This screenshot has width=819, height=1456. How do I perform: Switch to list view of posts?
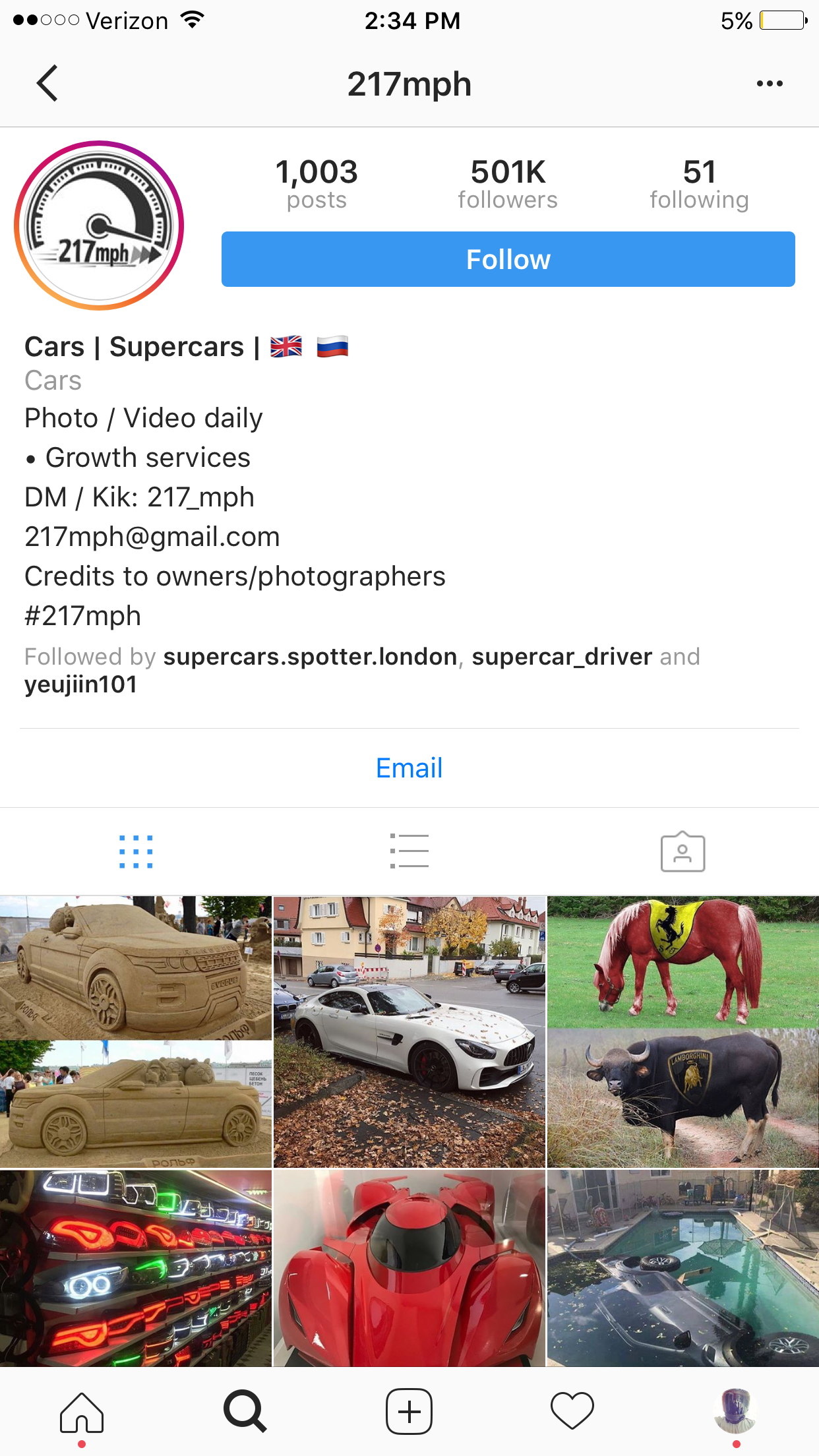coord(409,851)
